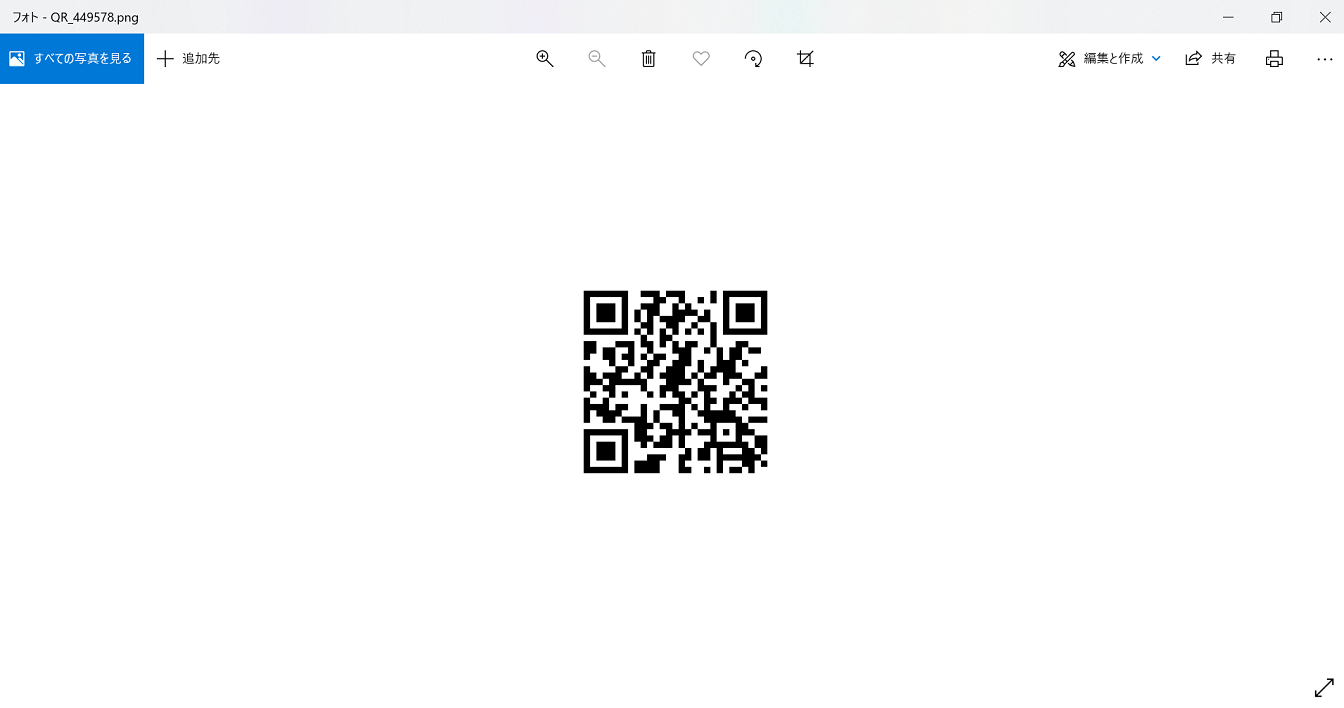This screenshot has width=1344, height=708.
Task: Tap the 追加先 add-to button
Action: 188,59
